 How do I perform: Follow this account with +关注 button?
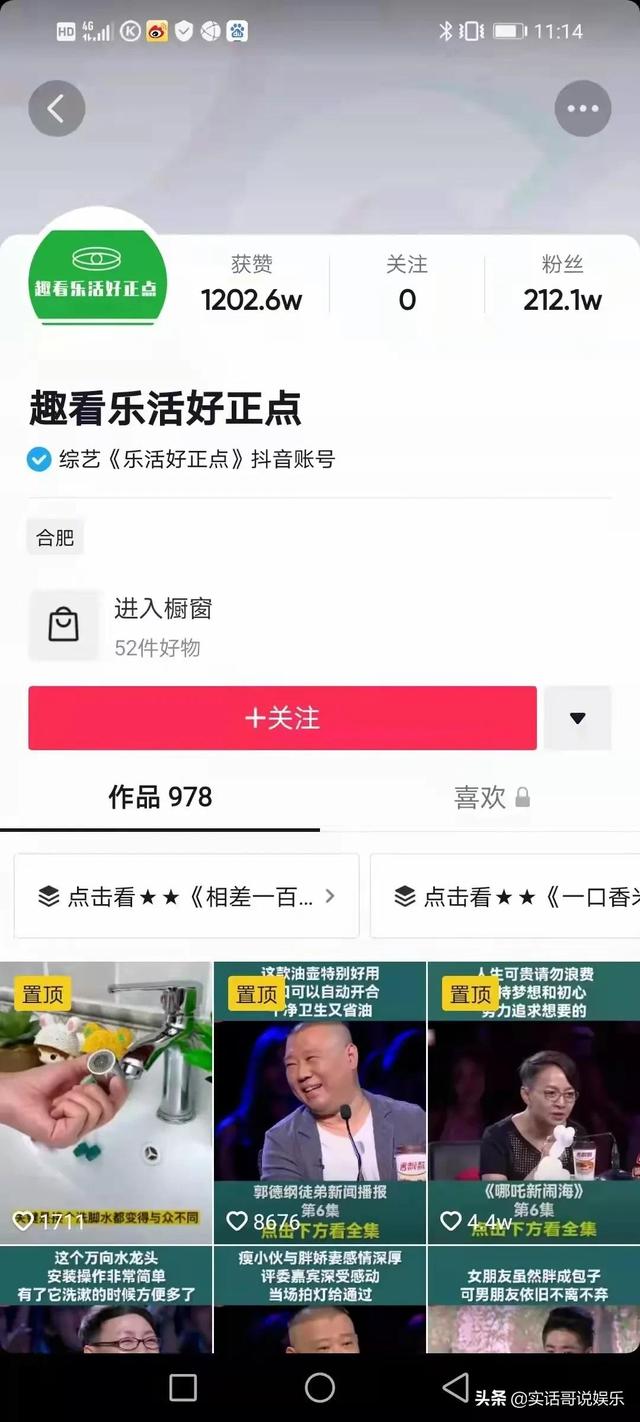click(282, 718)
